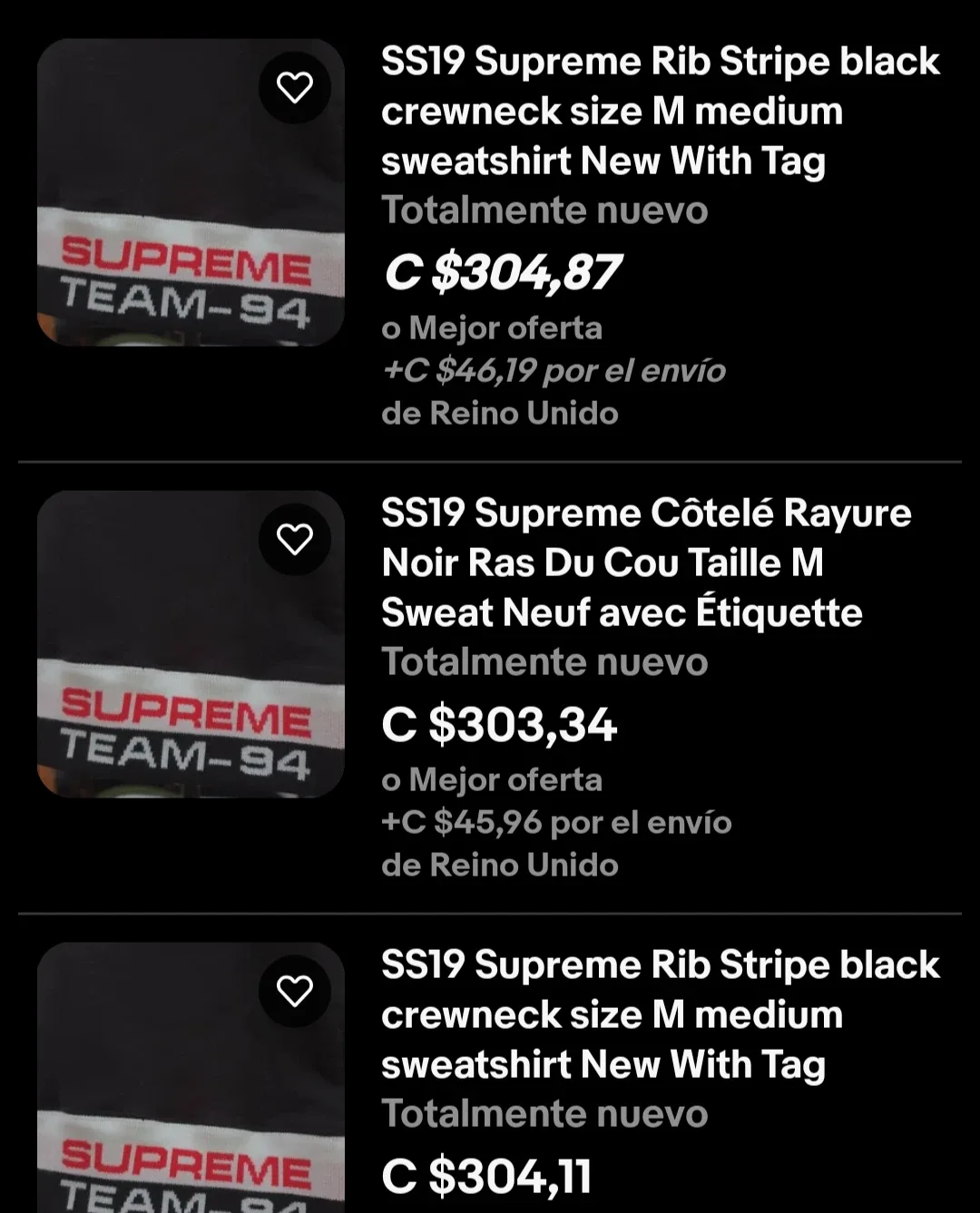Favorite the SS19 Supreme Rib Stripe top listing

click(295, 86)
